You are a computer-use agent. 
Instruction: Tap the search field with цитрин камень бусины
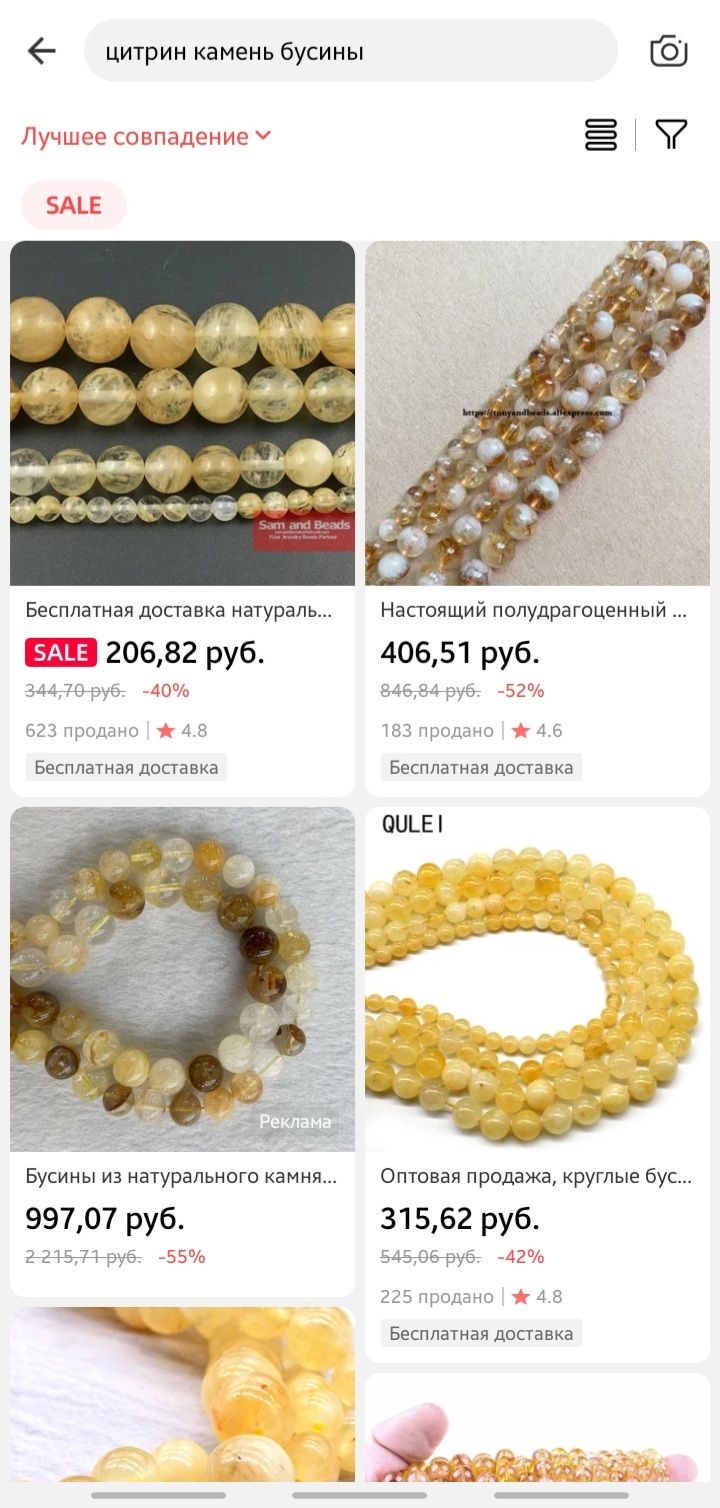click(x=350, y=51)
